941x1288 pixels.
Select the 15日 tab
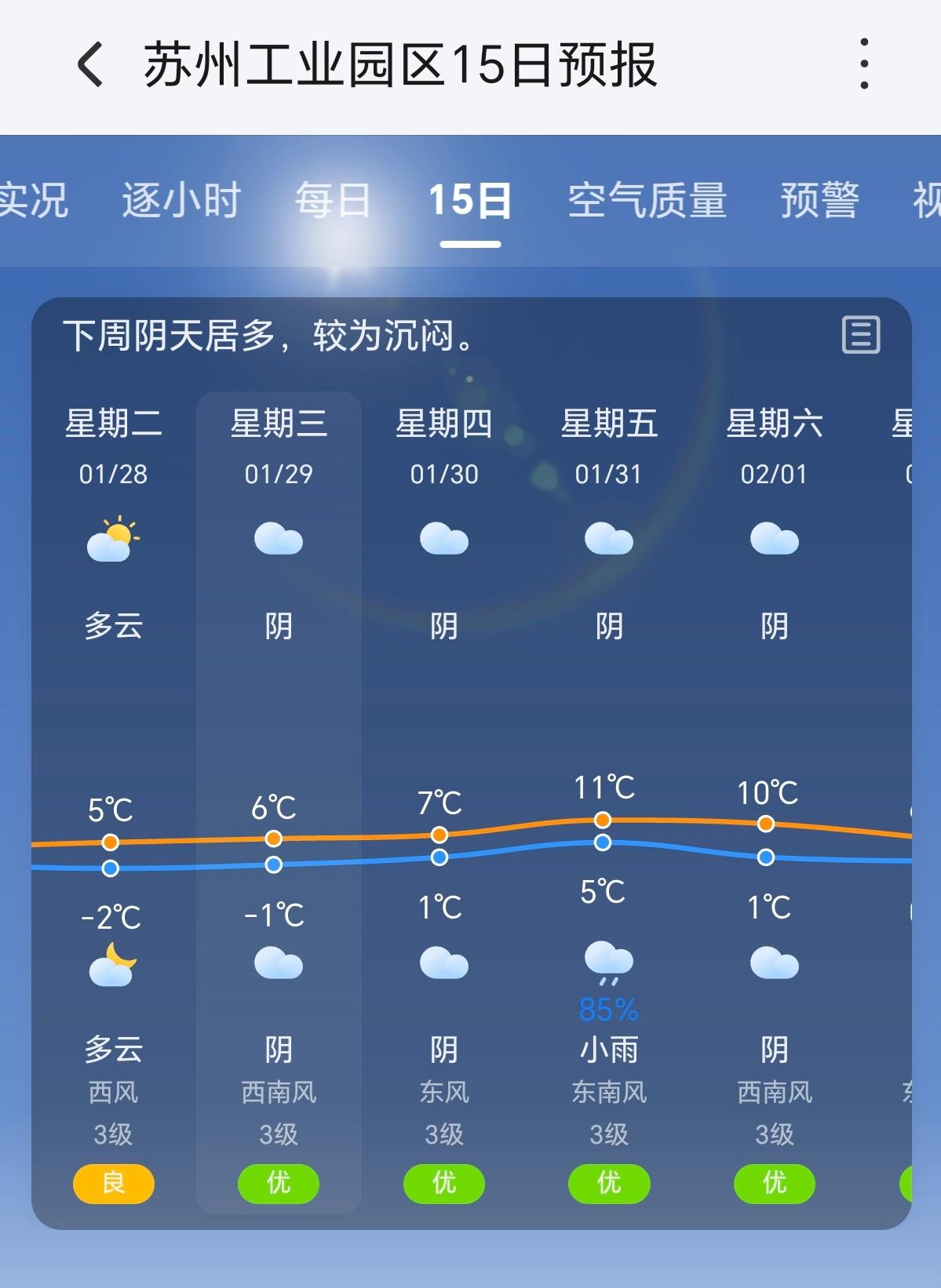point(470,200)
